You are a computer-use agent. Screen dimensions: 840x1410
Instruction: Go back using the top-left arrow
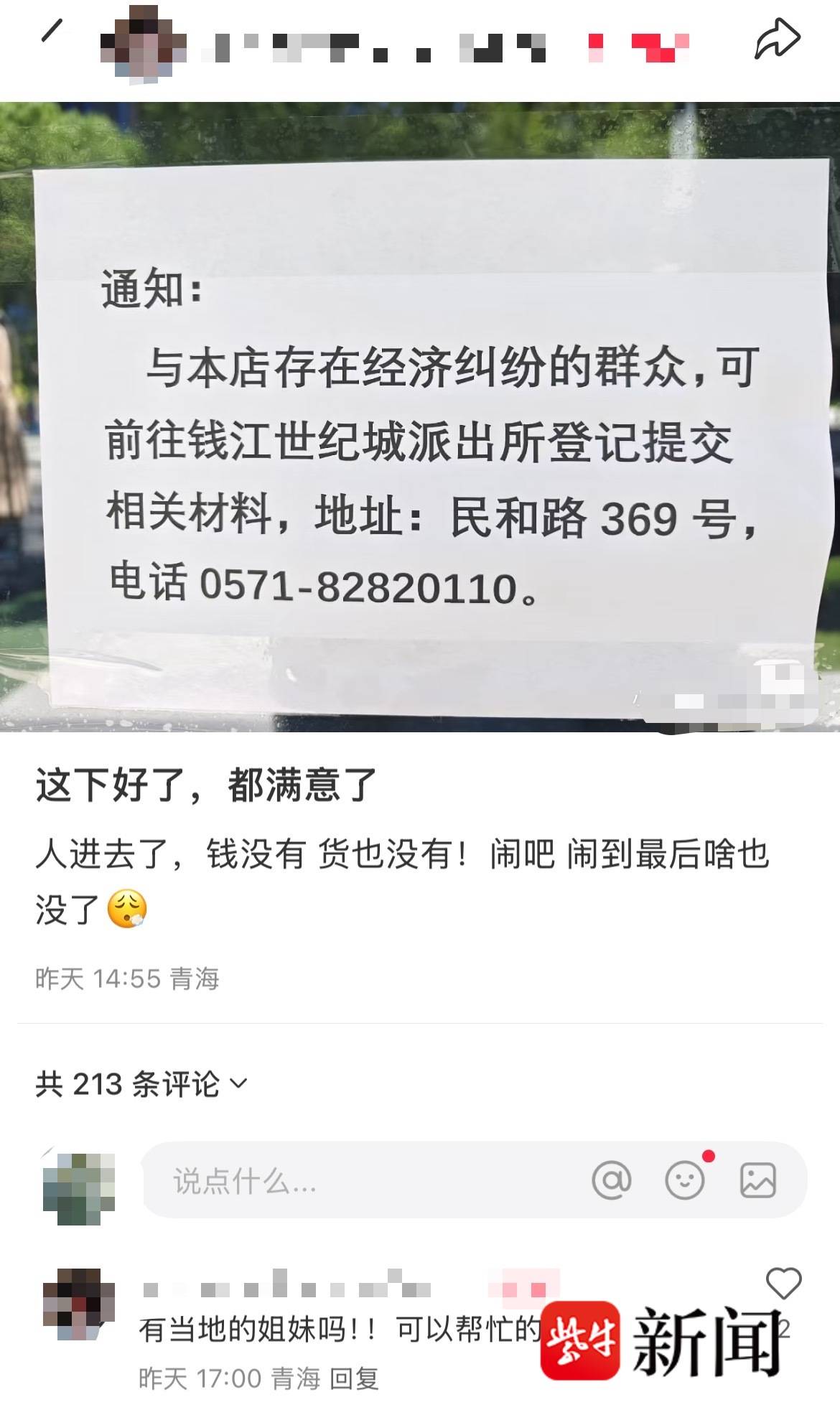pyautogui.click(x=52, y=31)
